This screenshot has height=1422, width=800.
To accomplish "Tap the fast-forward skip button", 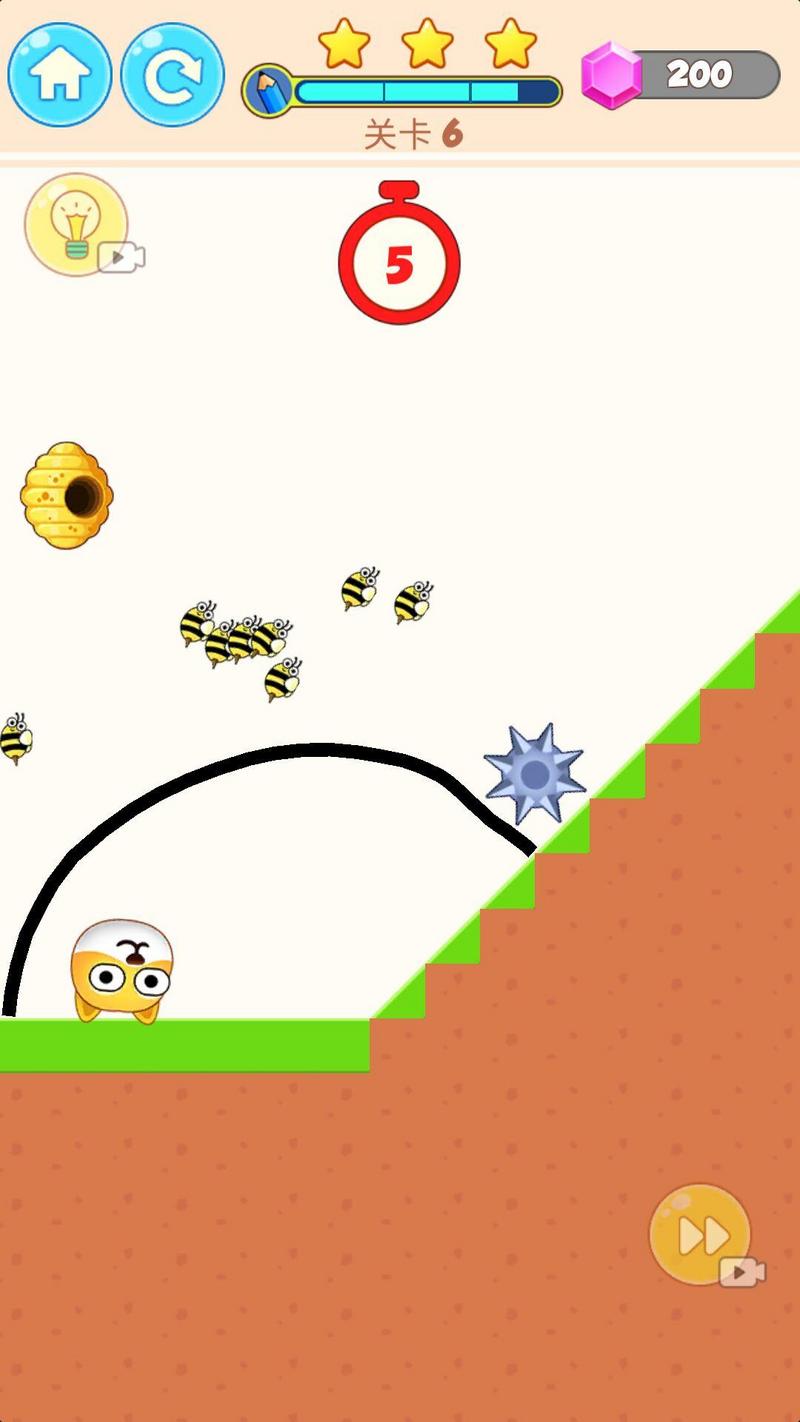I will pos(700,1235).
